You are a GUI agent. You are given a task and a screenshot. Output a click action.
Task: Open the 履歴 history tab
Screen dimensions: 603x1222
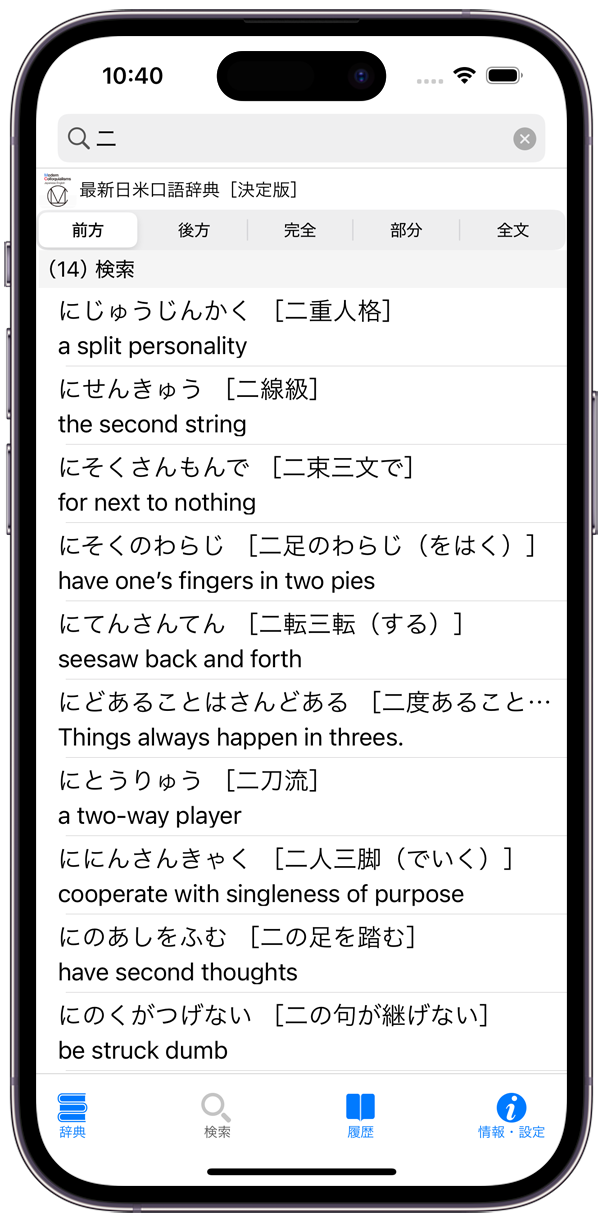pyautogui.click(x=360, y=1115)
